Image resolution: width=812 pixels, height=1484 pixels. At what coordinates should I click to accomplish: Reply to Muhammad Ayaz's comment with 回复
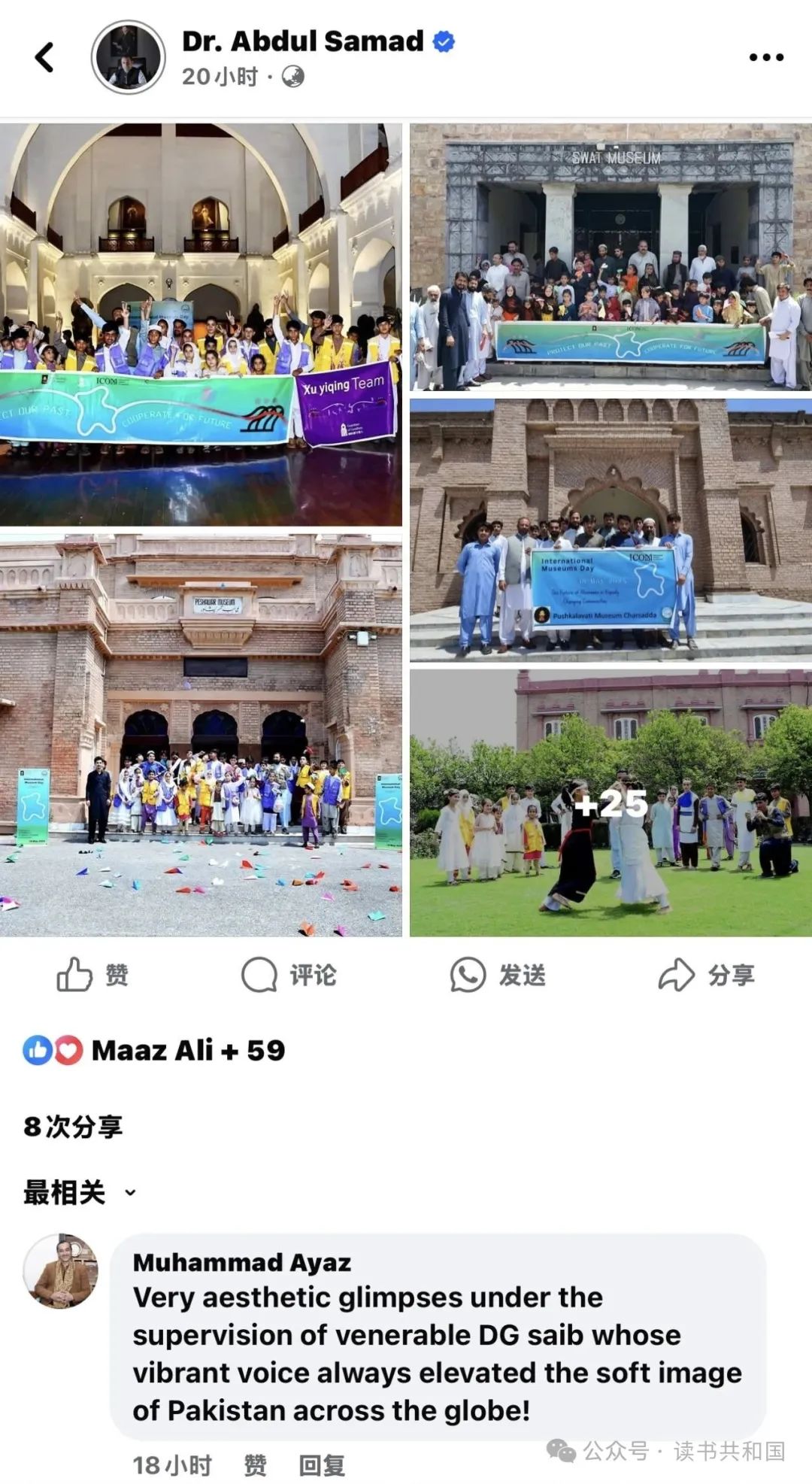pos(322,1465)
